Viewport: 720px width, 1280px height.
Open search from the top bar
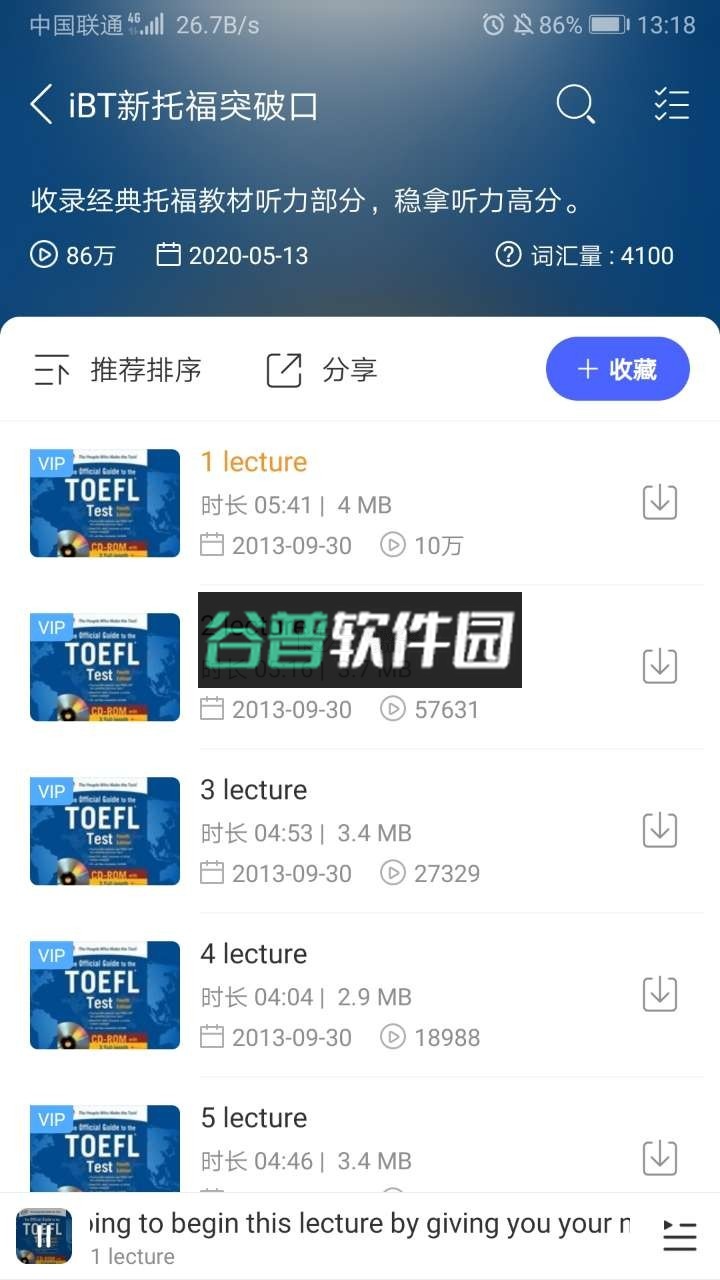tap(576, 105)
